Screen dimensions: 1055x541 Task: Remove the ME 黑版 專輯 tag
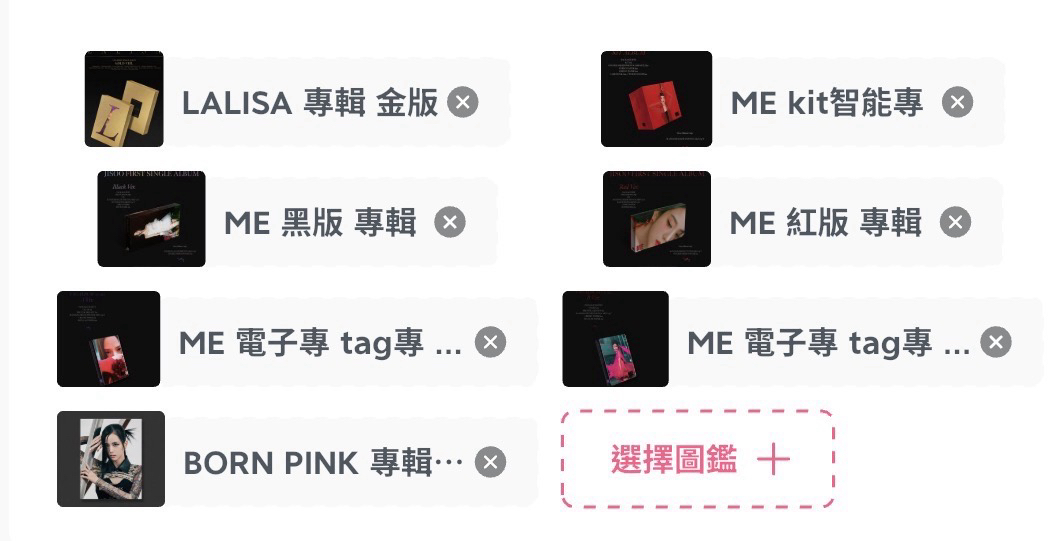click(x=449, y=222)
